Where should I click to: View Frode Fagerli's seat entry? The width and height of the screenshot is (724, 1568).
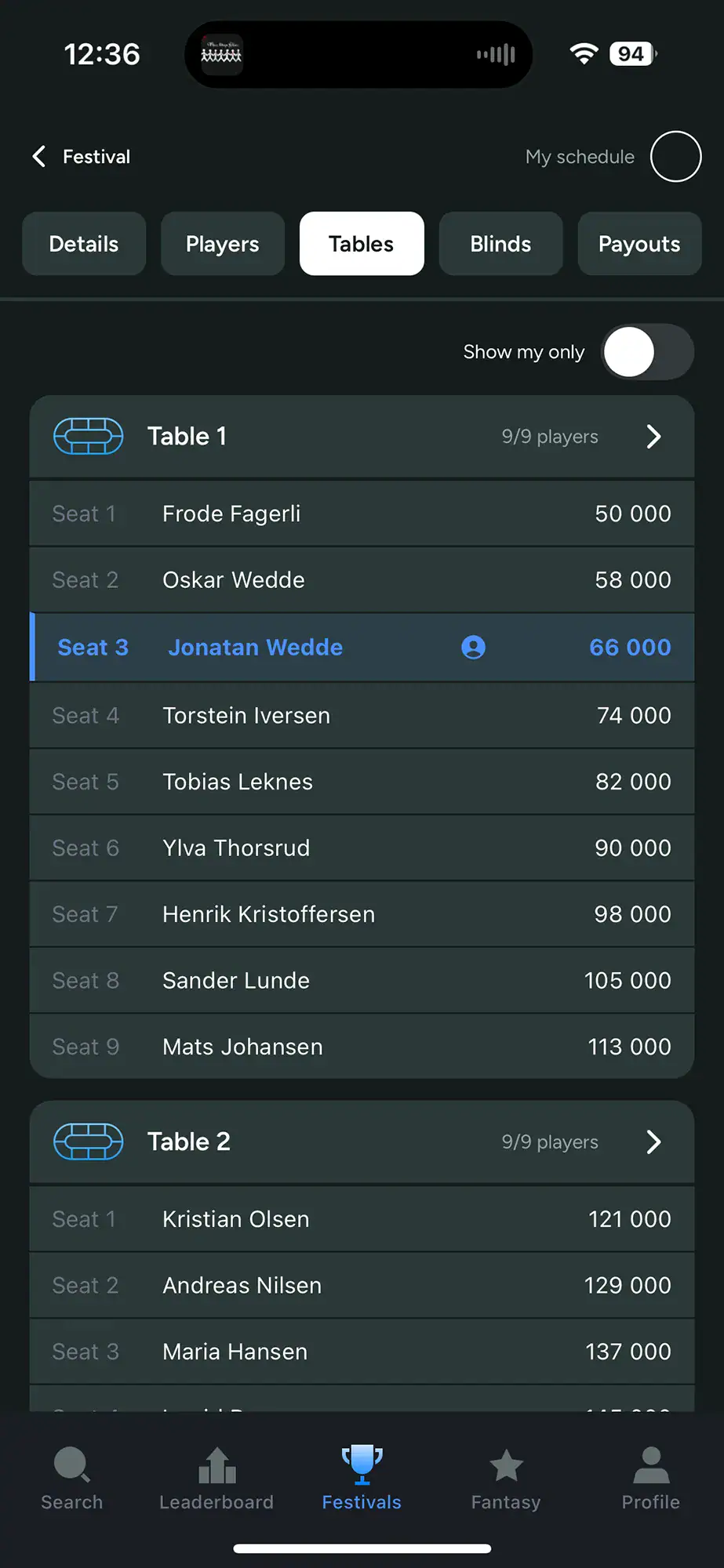coord(362,514)
